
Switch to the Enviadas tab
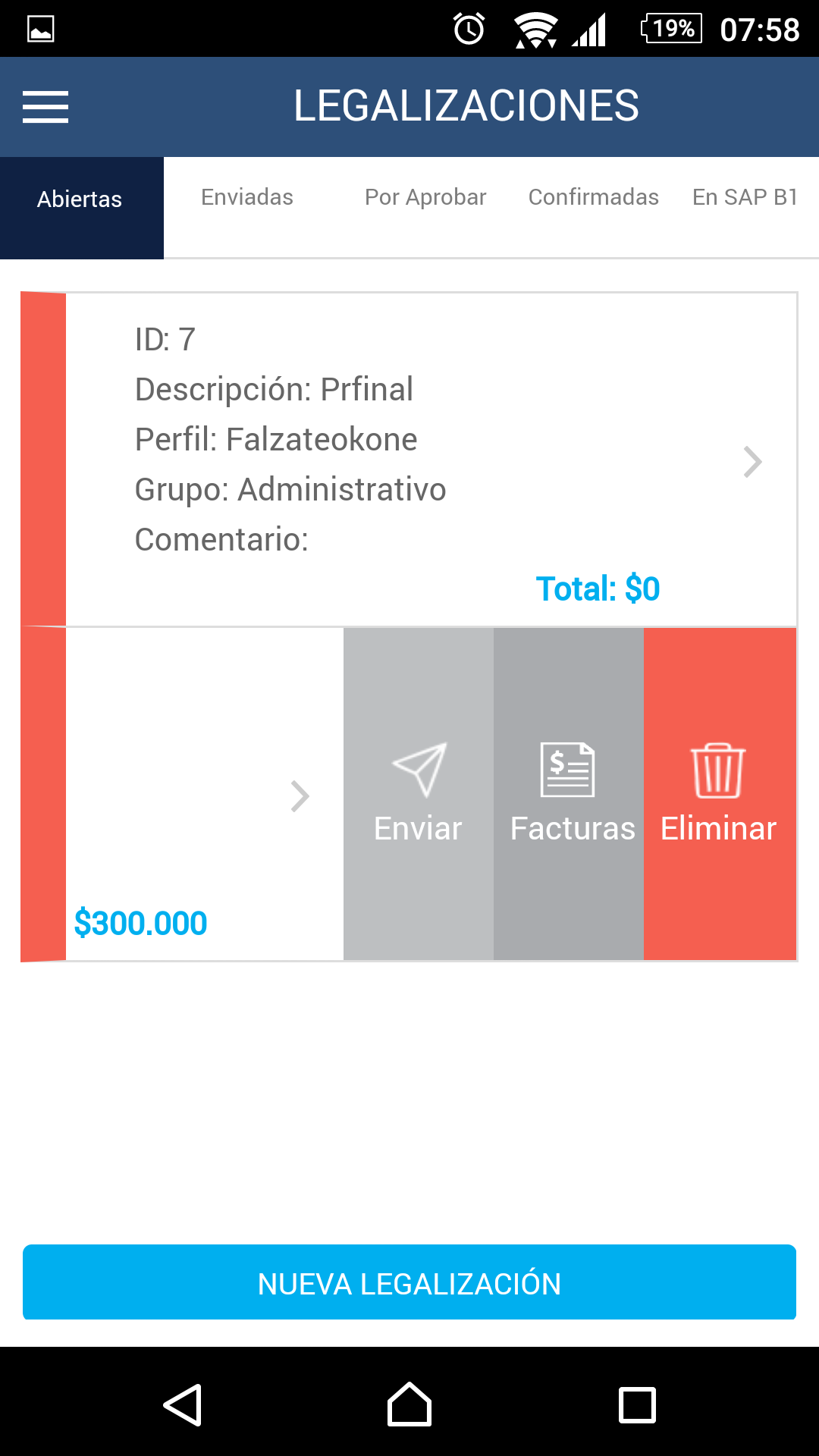point(247,198)
